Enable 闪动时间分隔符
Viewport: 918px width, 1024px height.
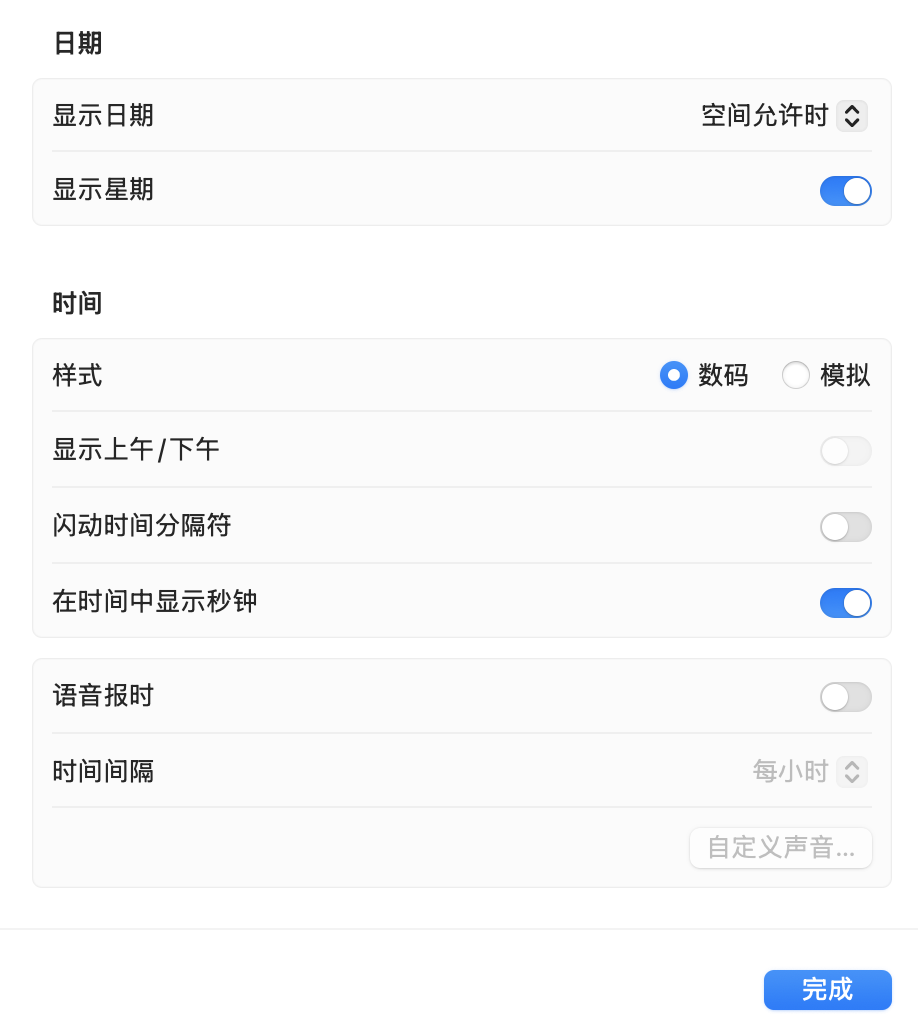845,527
